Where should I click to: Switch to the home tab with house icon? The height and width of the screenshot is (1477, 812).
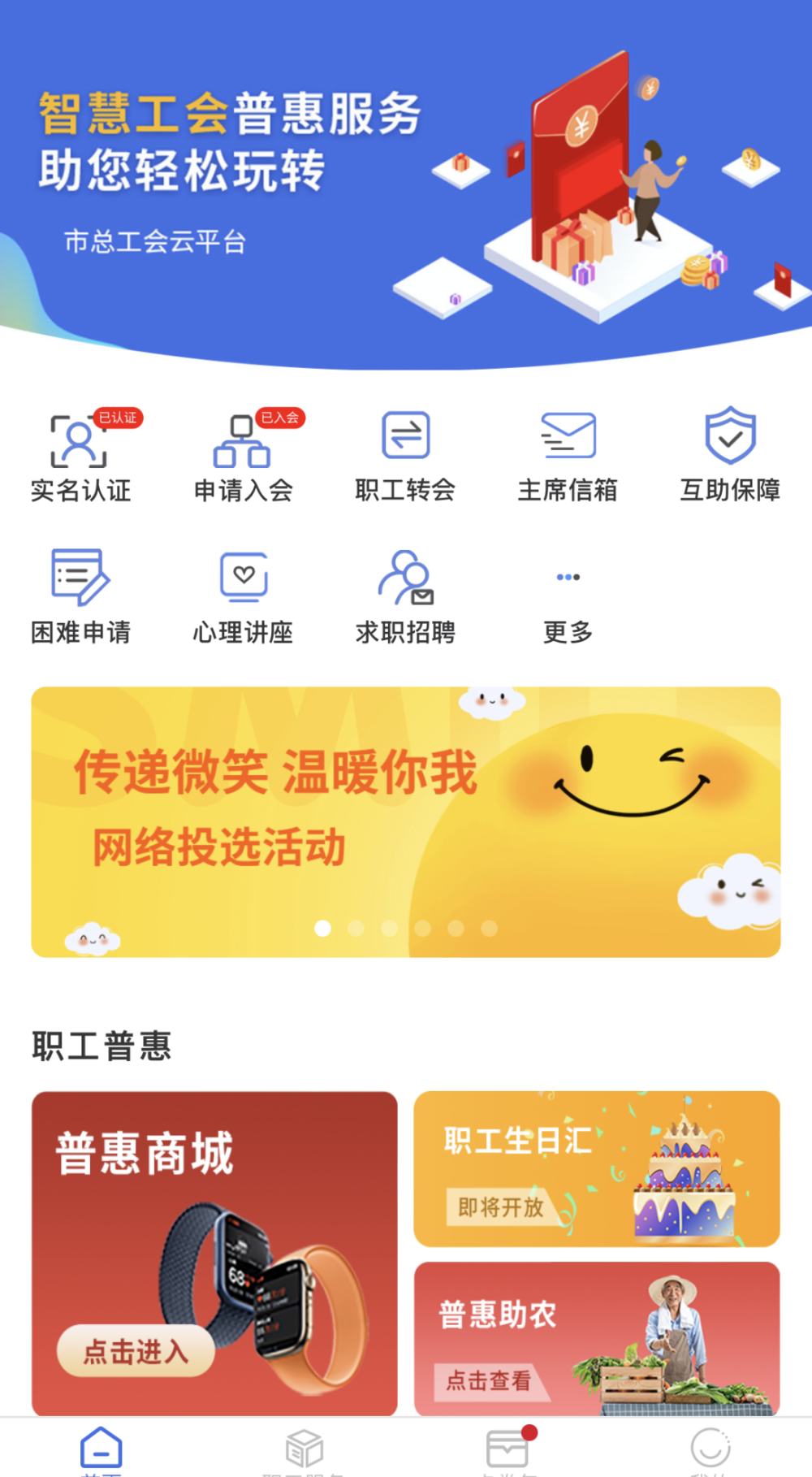click(101, 1449)
